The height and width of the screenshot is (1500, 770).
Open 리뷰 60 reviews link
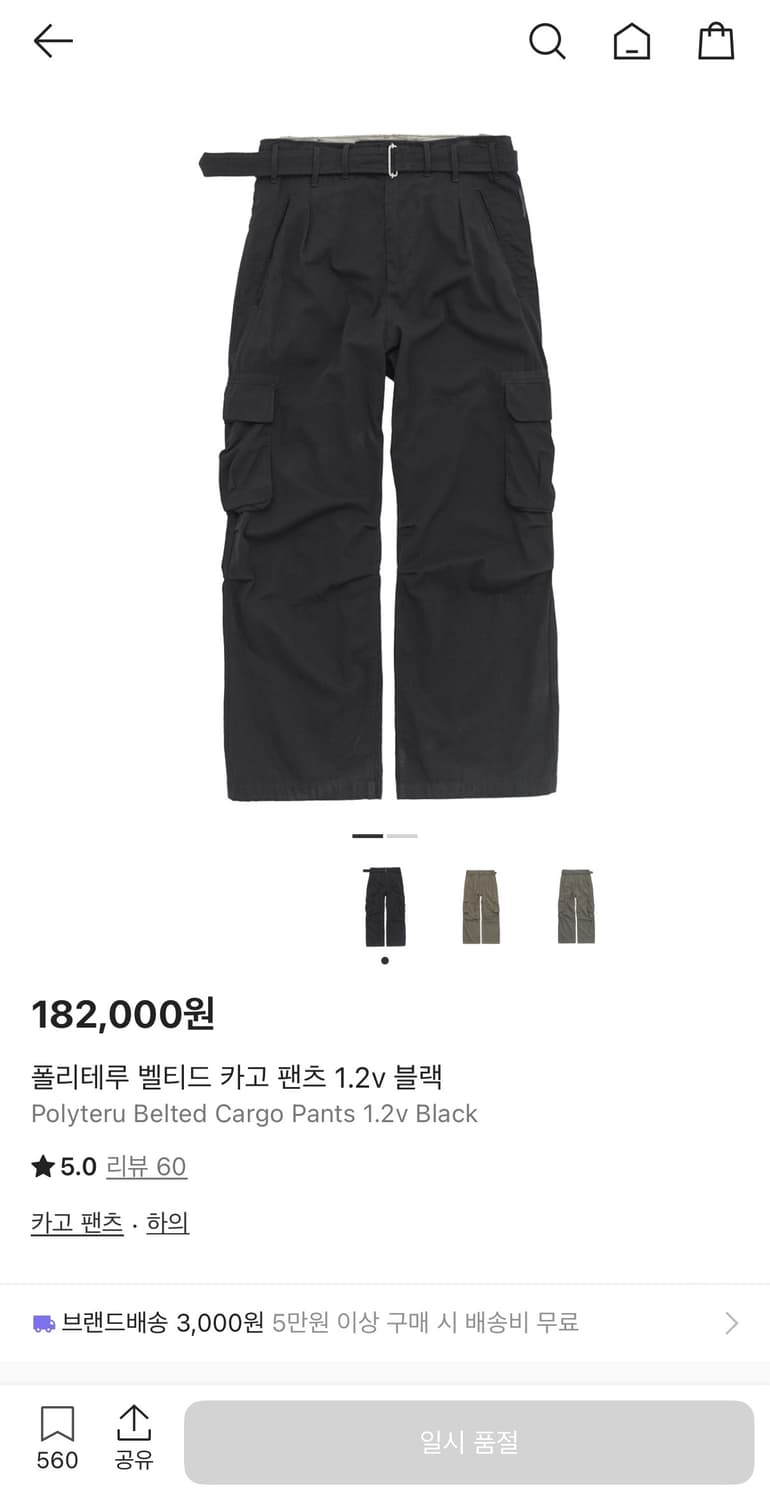146,1166
